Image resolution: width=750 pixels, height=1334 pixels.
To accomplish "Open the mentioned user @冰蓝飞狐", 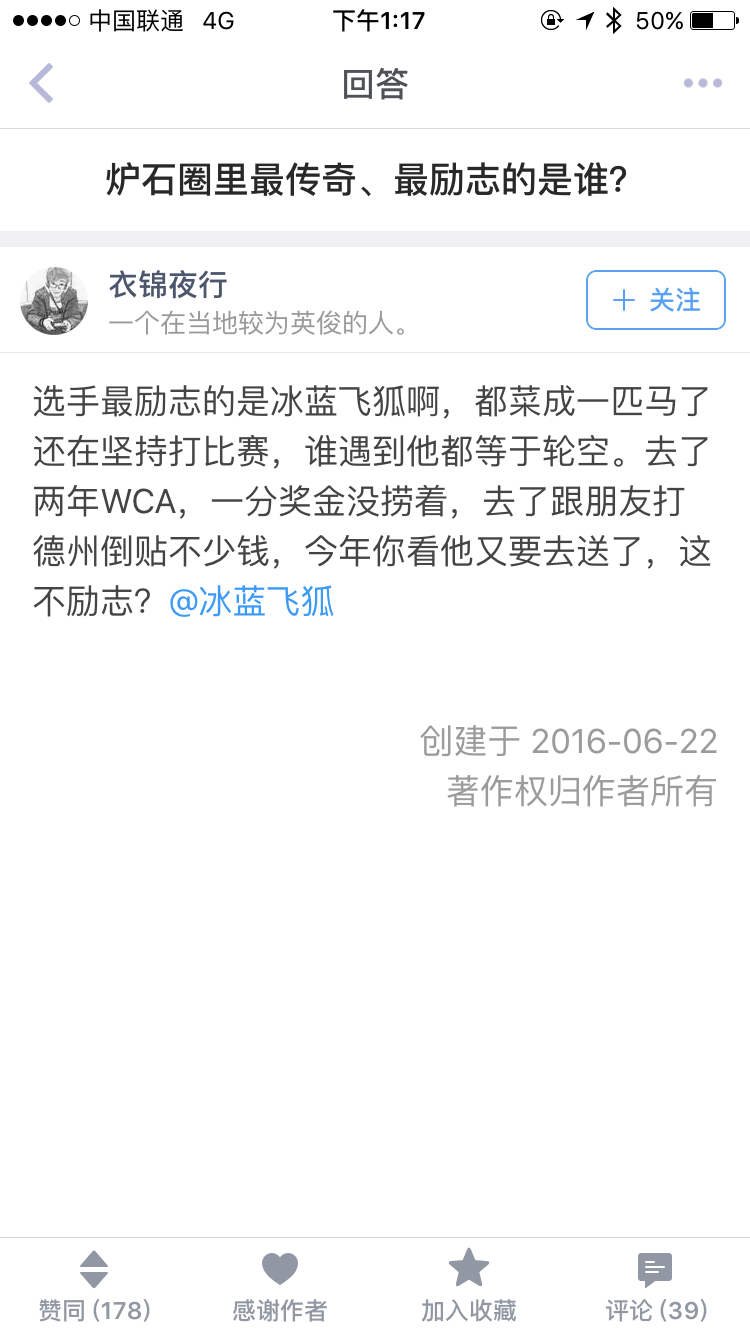I will click(252, 601).
